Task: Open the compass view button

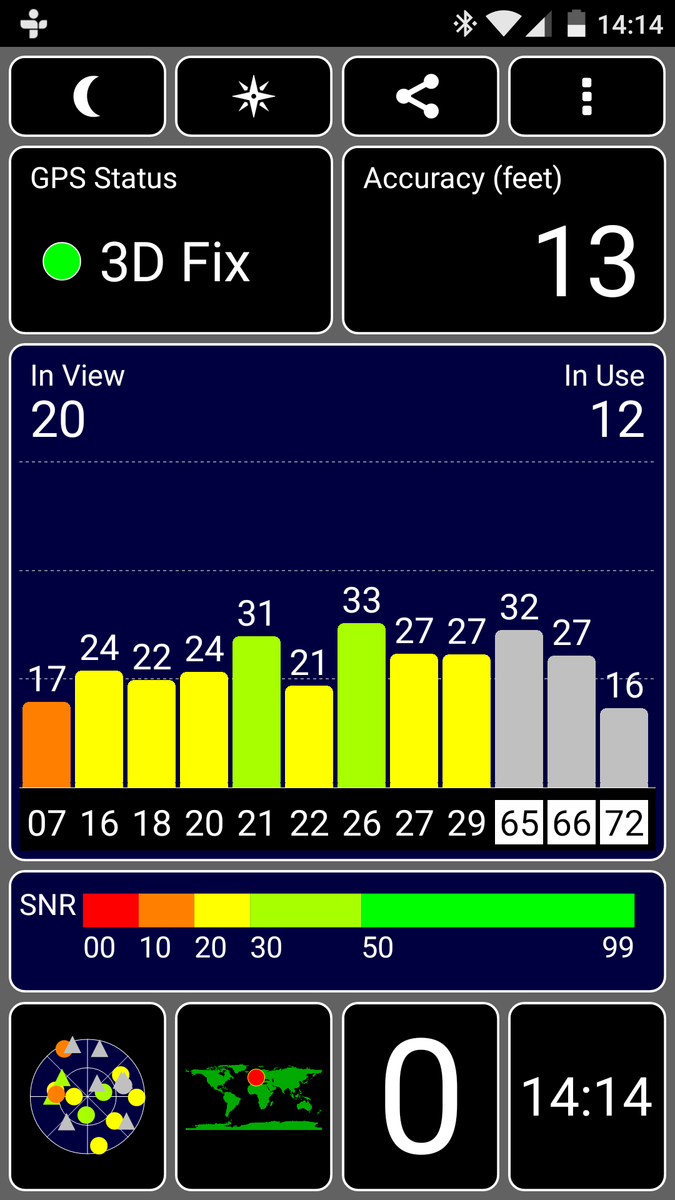Action: click(254, 96)
